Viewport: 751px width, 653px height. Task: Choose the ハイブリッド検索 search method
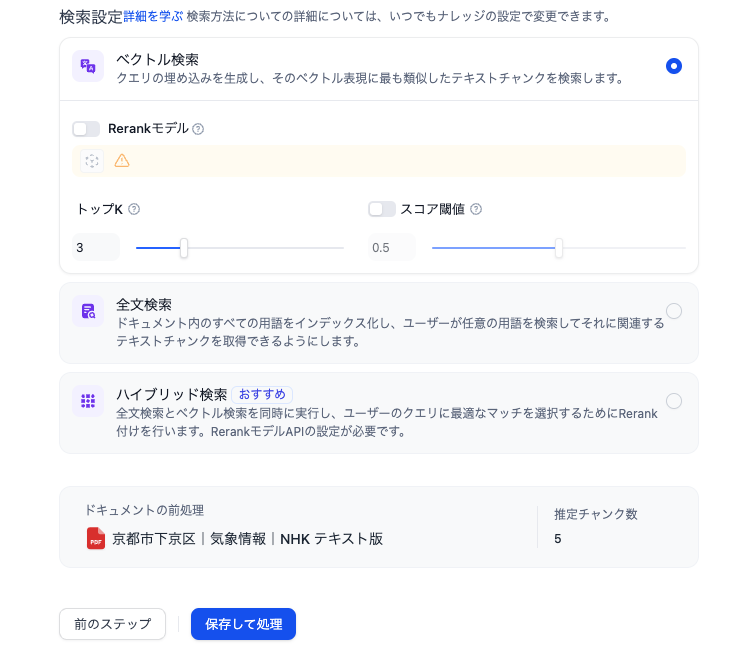tap(674, 401)
